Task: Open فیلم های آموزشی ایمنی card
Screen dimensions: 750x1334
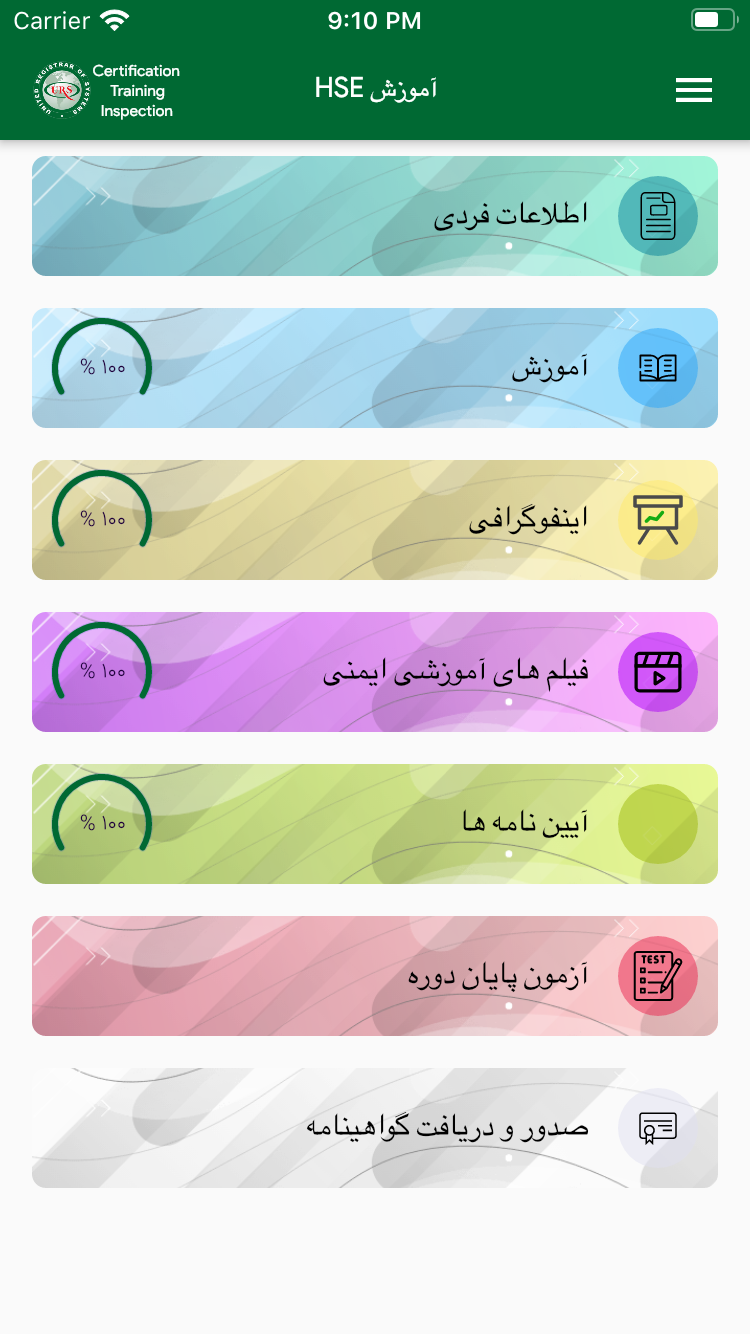Action: 375,672
